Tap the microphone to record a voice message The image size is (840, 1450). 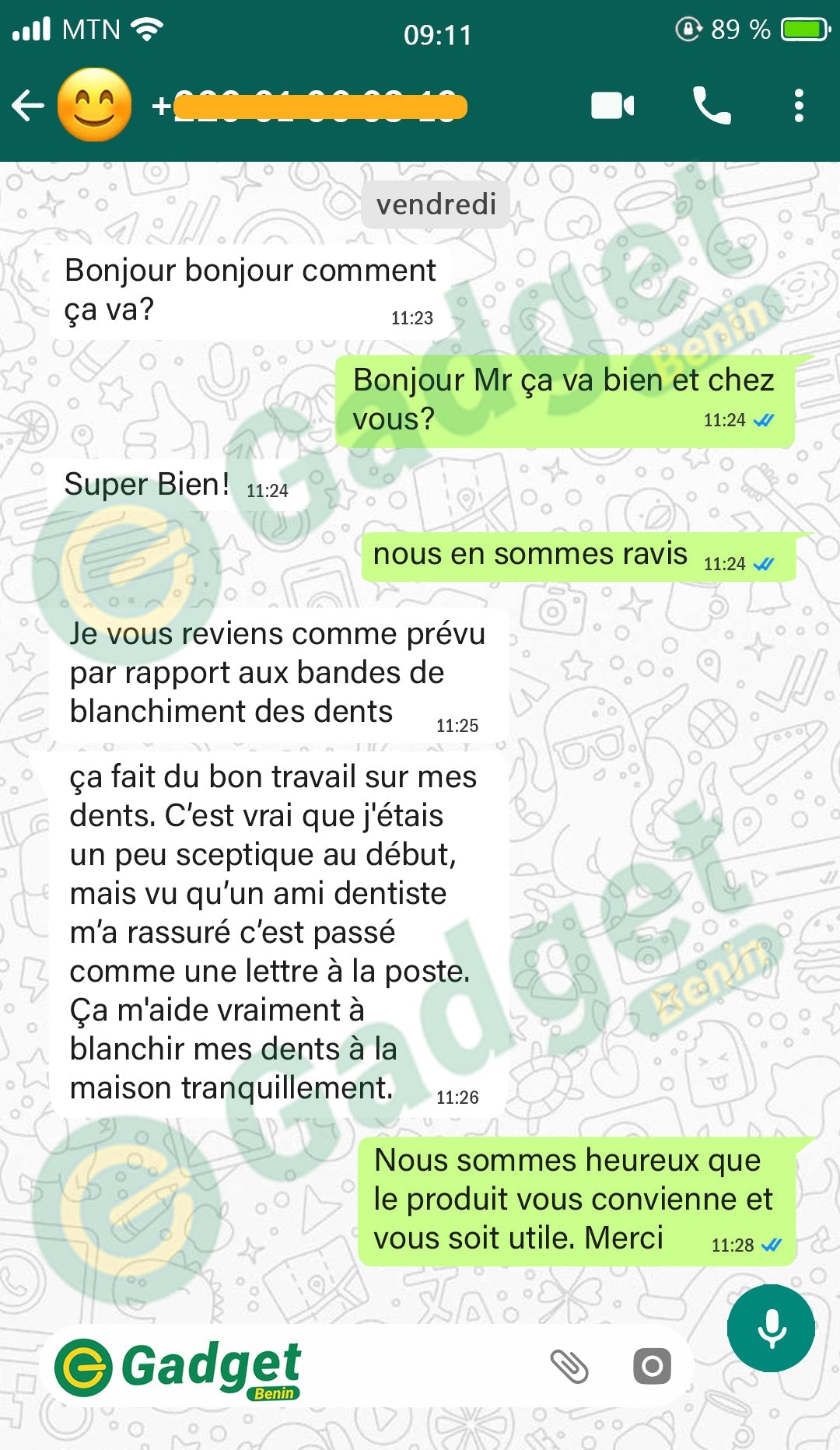pyautogui.click(x=771, y=1329)
